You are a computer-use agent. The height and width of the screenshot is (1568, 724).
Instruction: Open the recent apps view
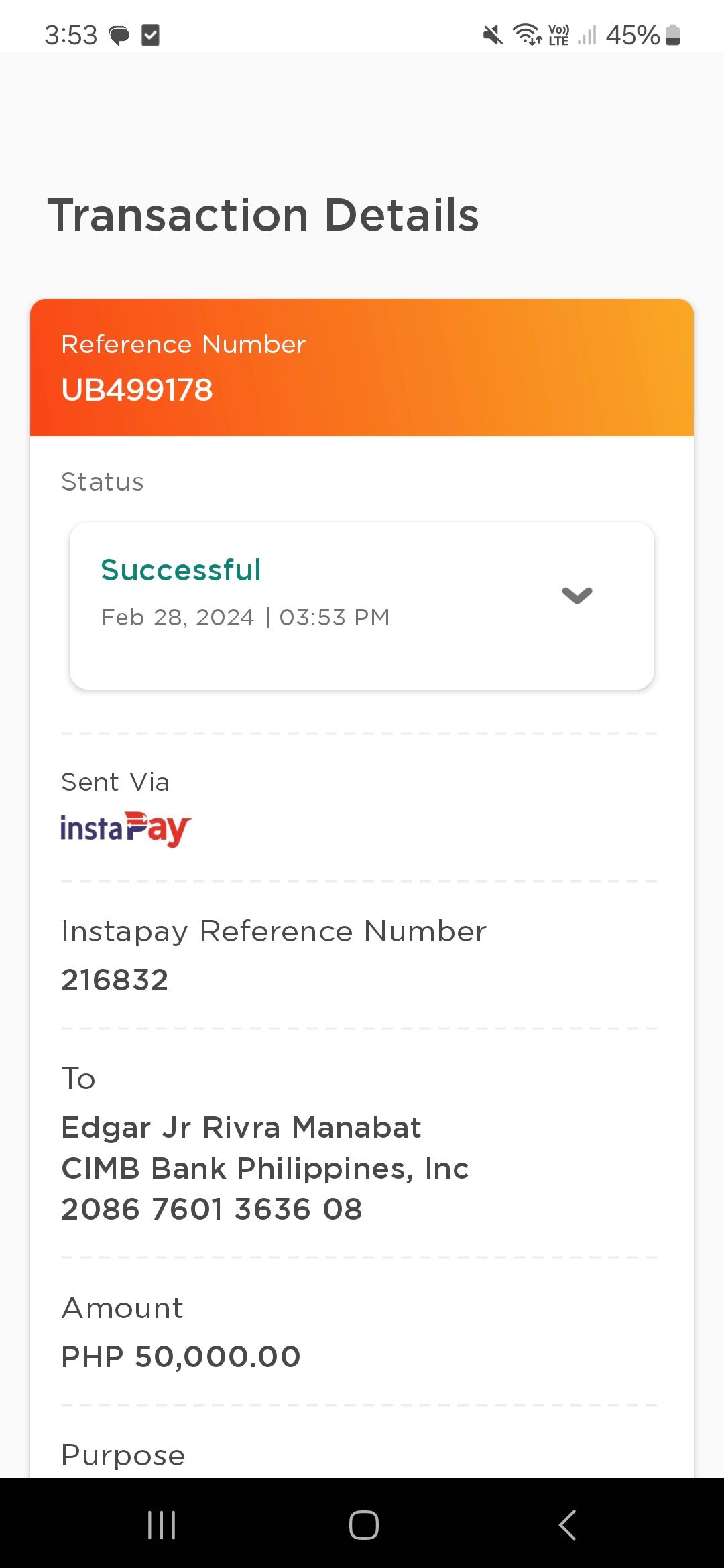click(162, 1525)
